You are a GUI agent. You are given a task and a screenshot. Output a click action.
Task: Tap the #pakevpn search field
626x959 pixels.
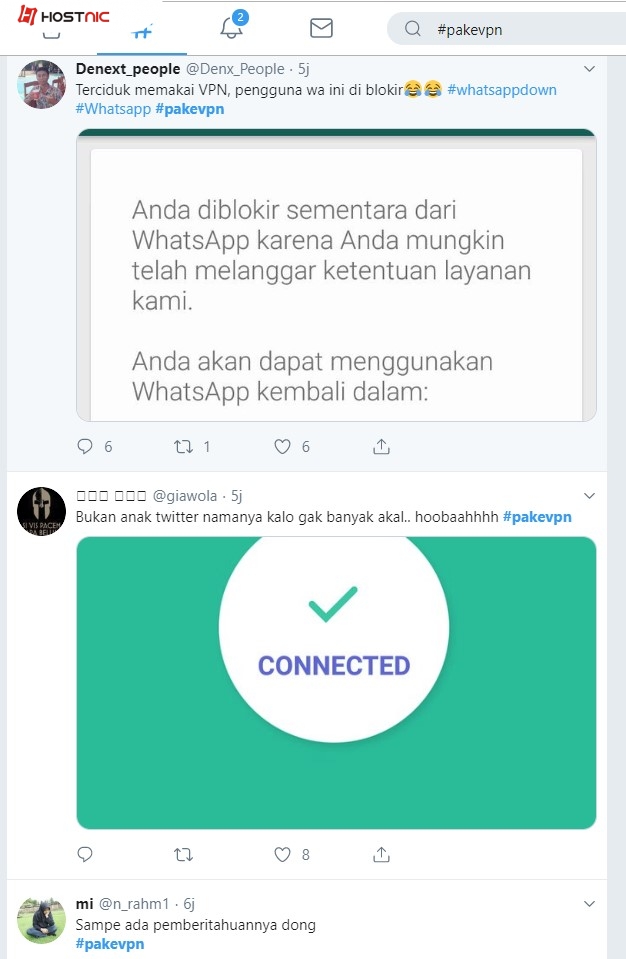520,29
